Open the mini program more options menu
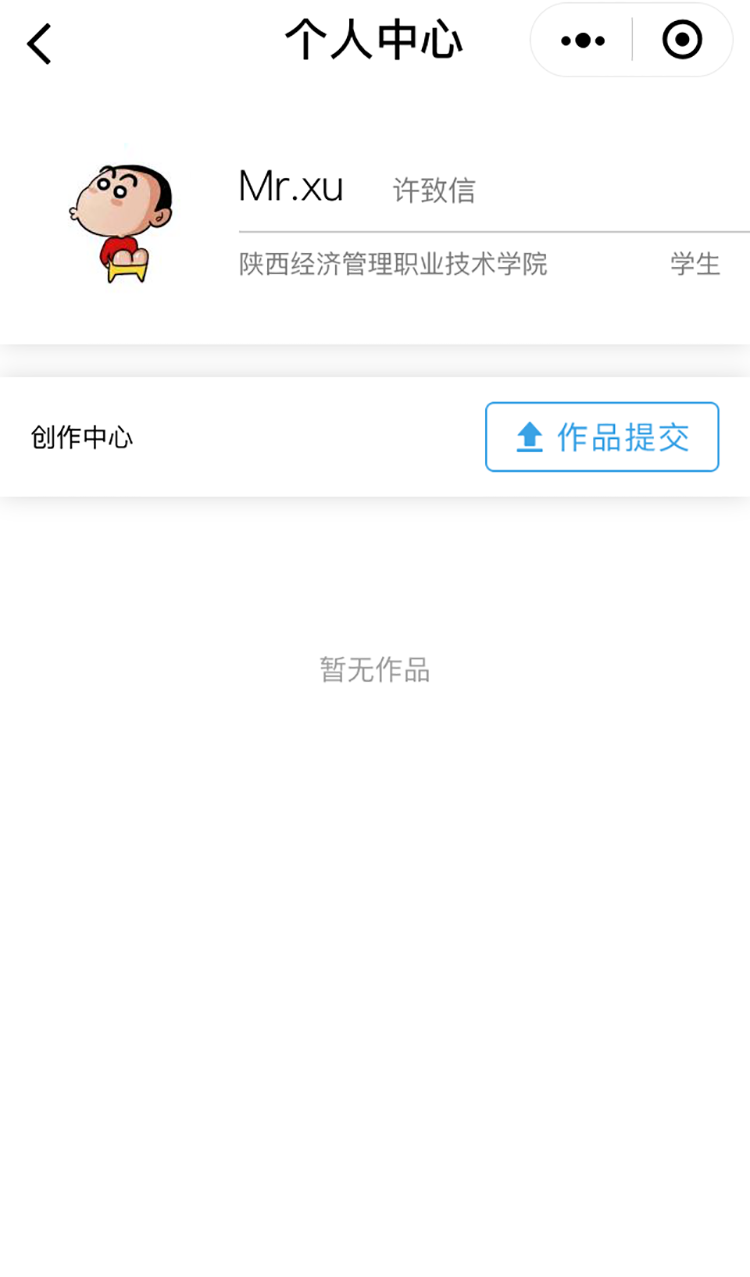 point(583,41)
